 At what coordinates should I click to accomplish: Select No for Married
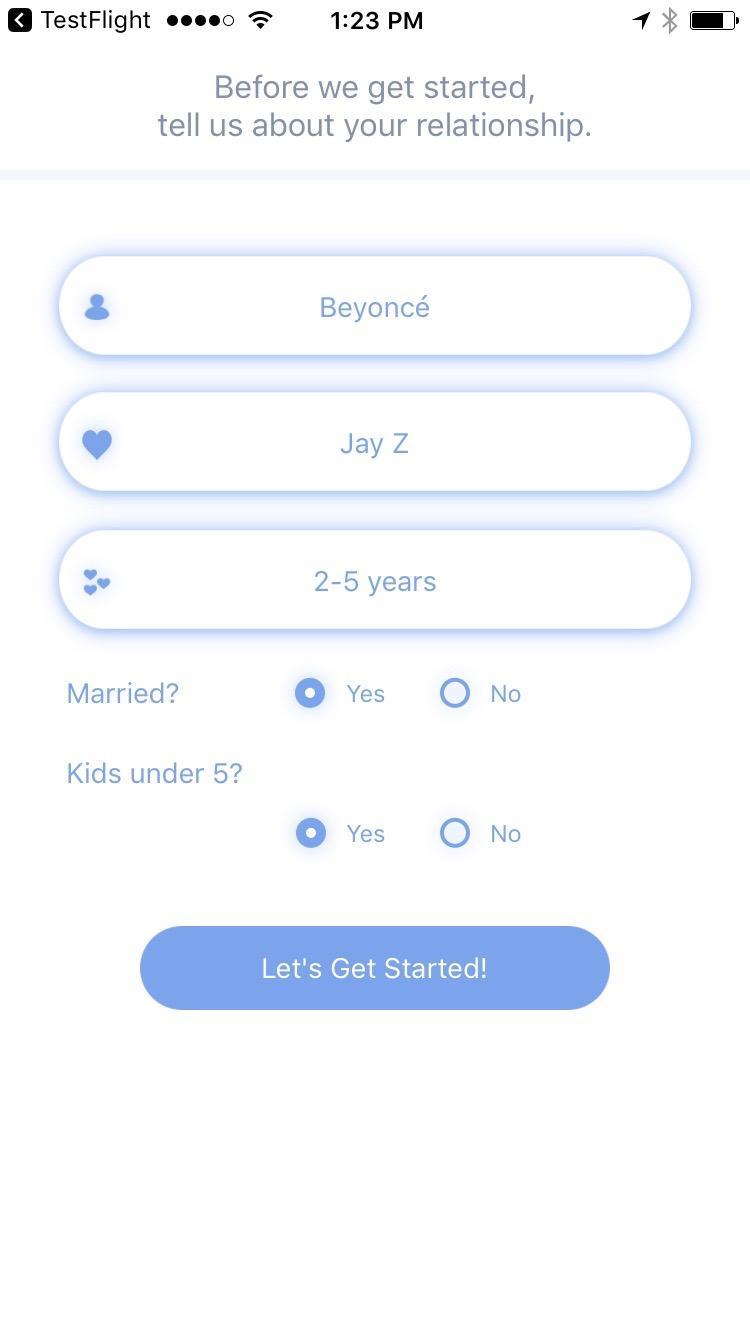(x=455, y=693)
